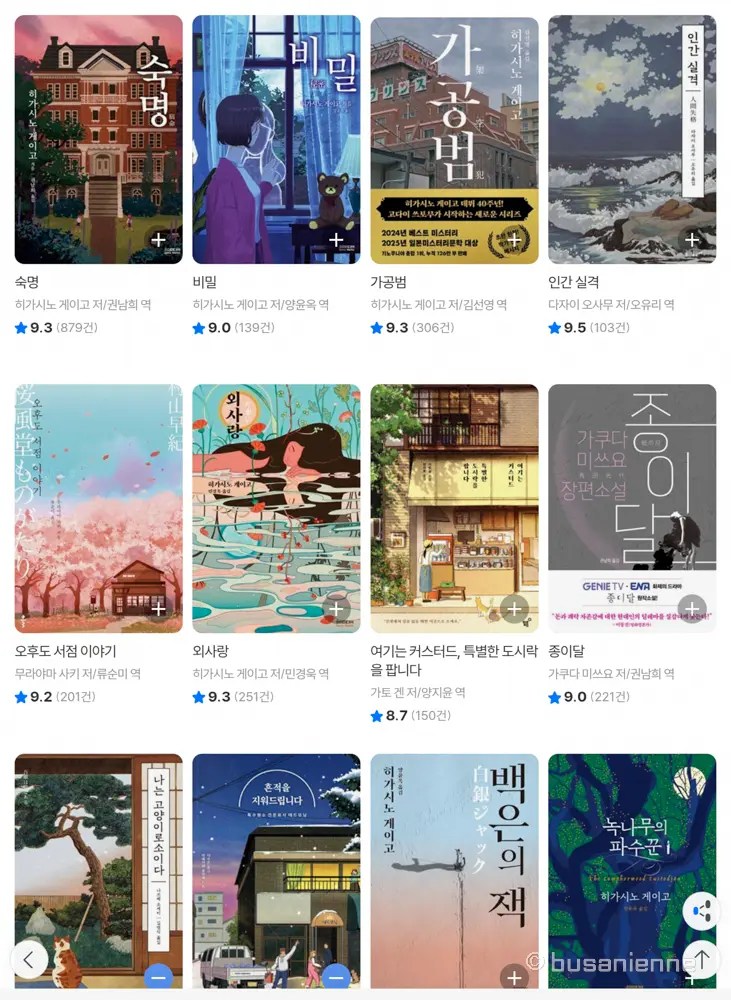Add 오후도 서점 이야기 with its plus icon

pos(158,608)
